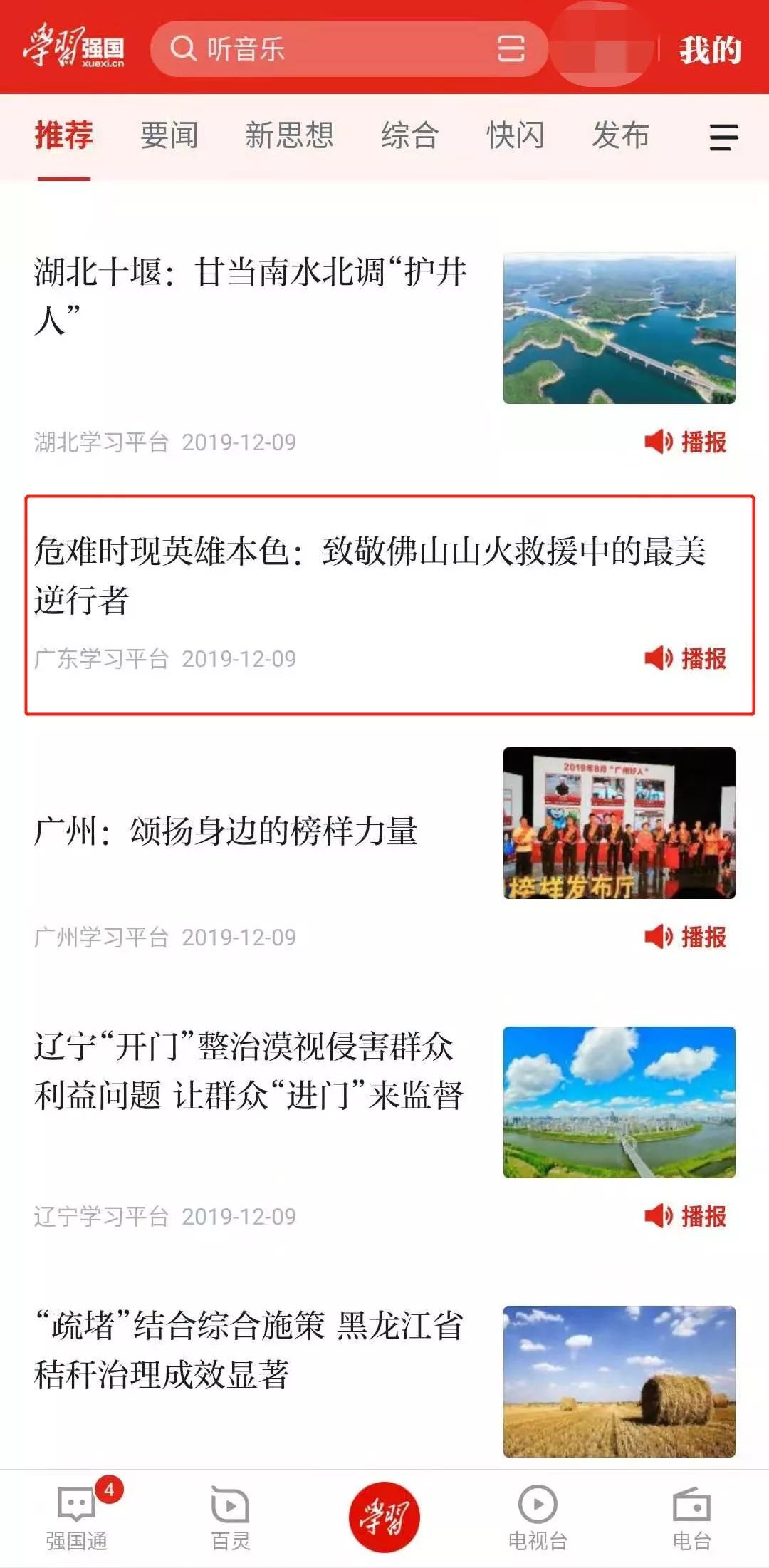Image resolution: width=769 pixels, height=1568 pixels.
Task: Play 播报 for the 佛山山火 article
Action: coord(685,658)
